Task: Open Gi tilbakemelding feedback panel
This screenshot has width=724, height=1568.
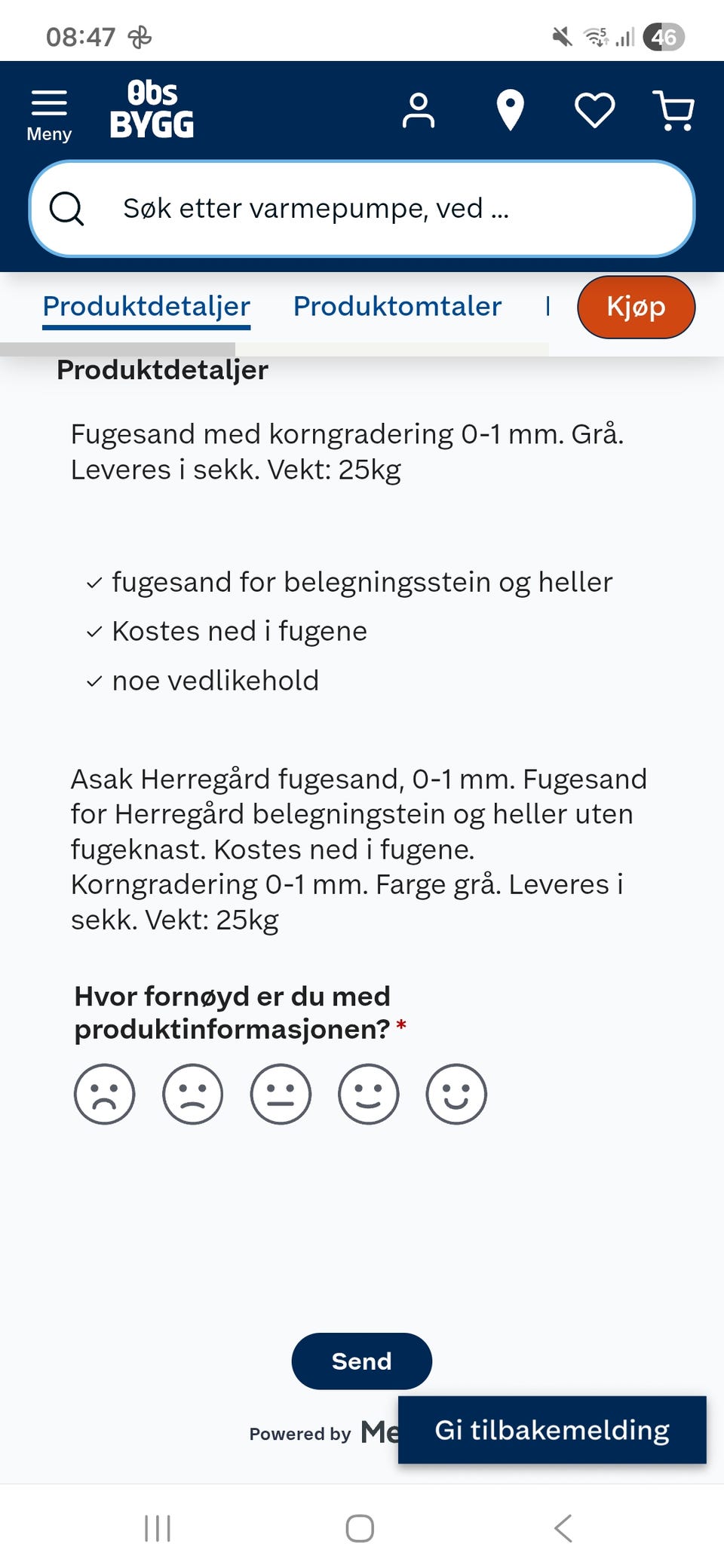Action: tap(552, 1430)
